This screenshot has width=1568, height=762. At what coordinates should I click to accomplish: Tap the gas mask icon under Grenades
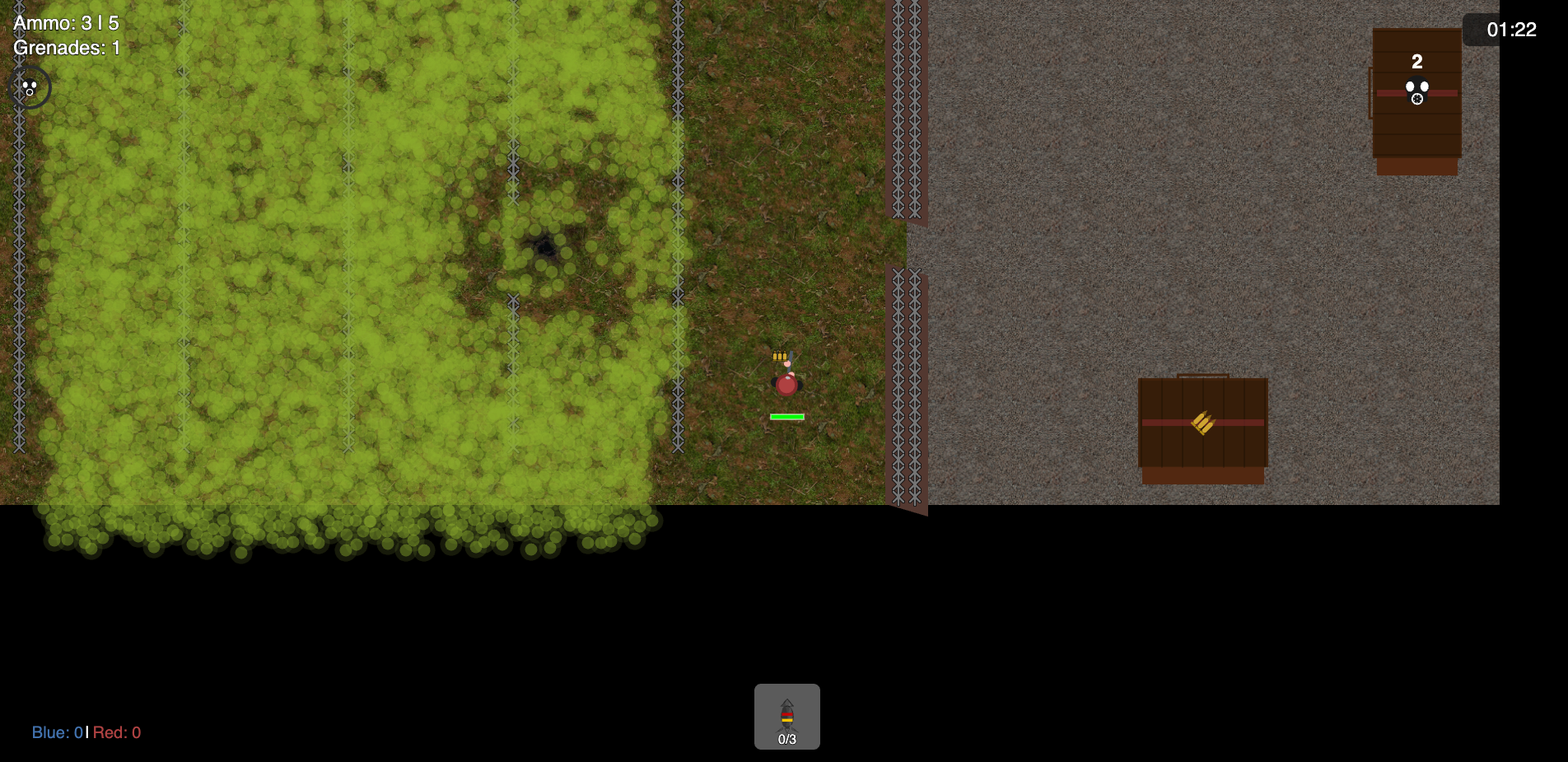pos(30,87)
